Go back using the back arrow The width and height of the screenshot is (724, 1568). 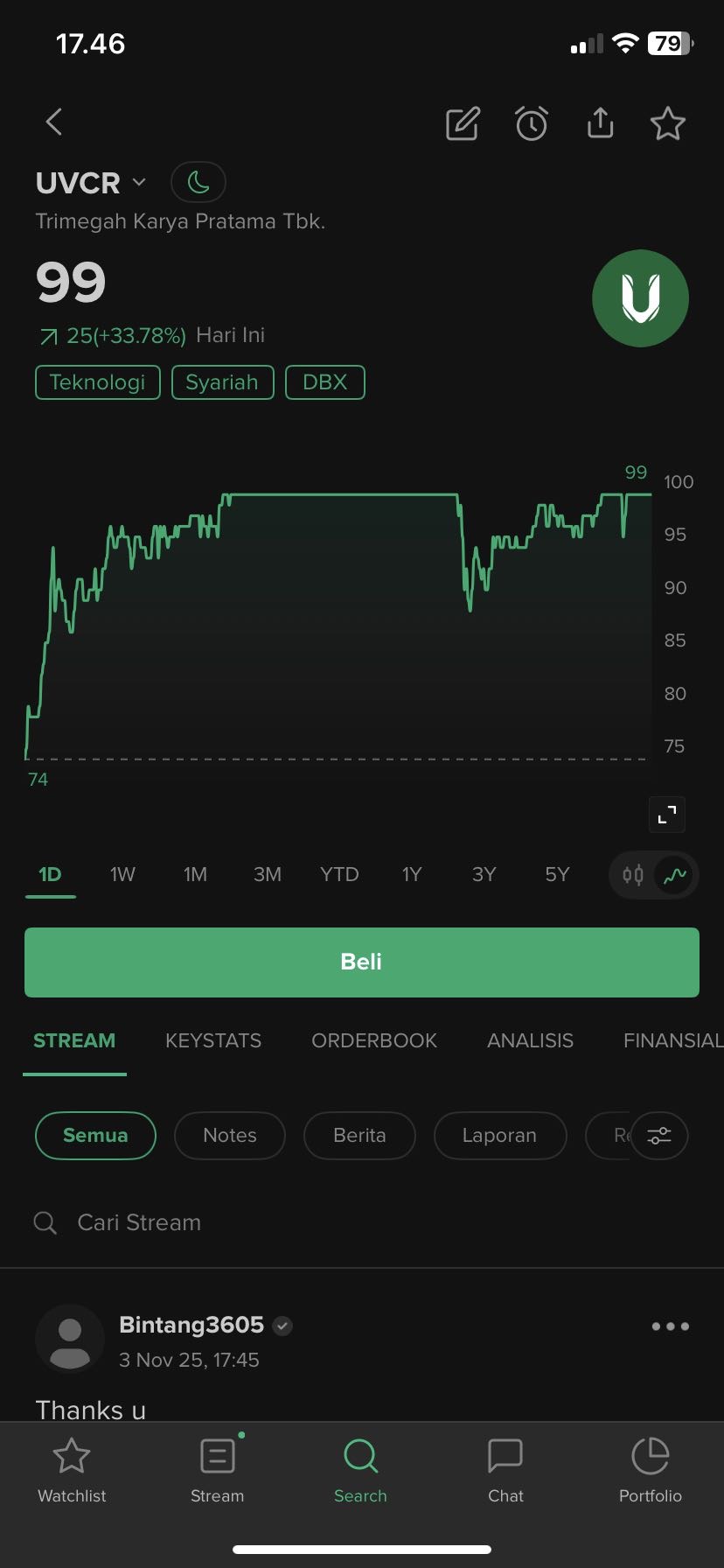(54, 122)
